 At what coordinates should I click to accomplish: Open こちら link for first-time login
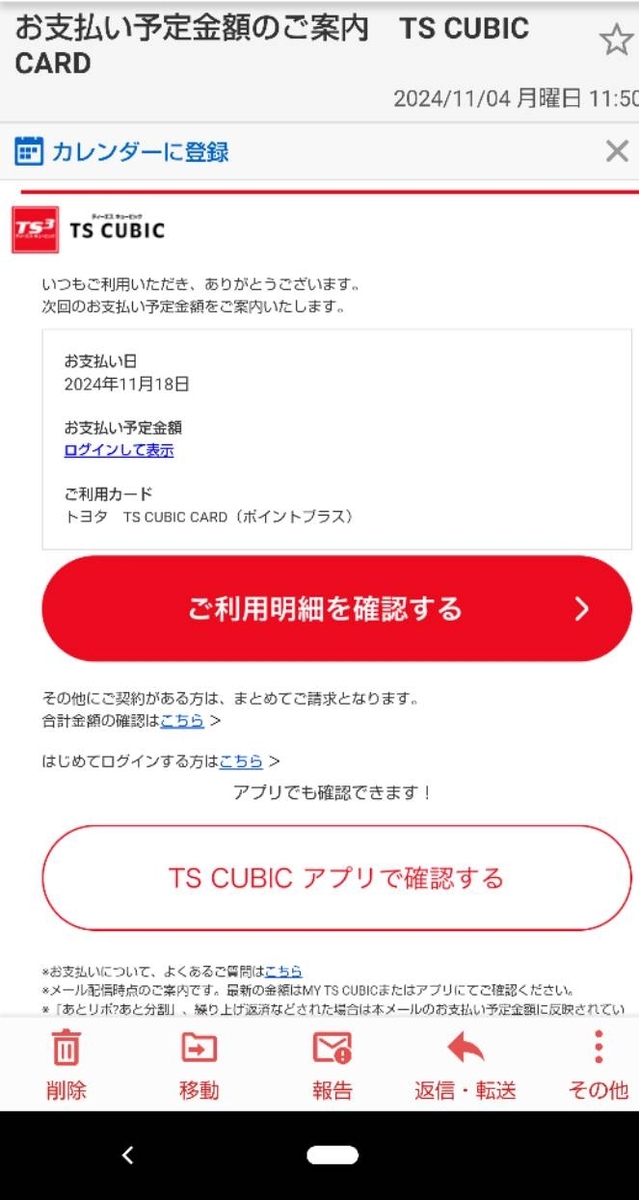coord(241,761)
